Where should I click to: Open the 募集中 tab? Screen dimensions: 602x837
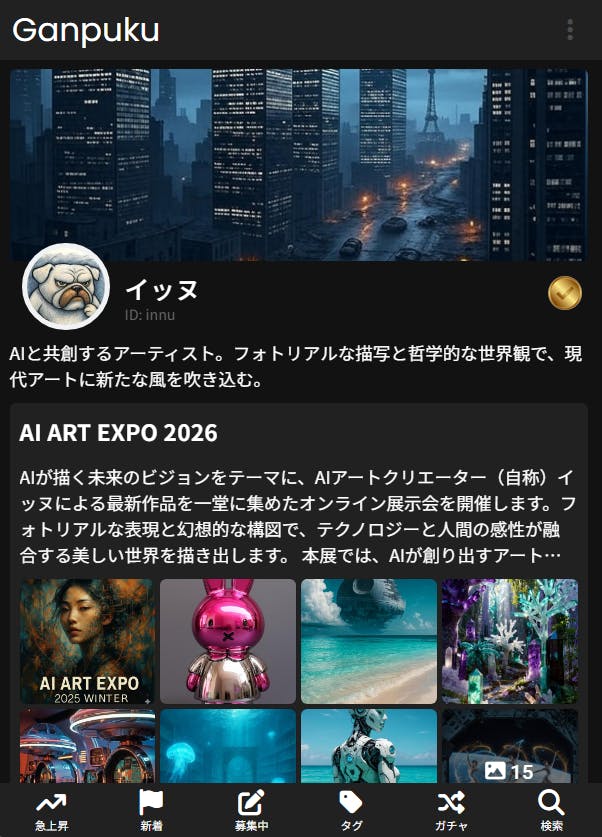tap(251, 810)
